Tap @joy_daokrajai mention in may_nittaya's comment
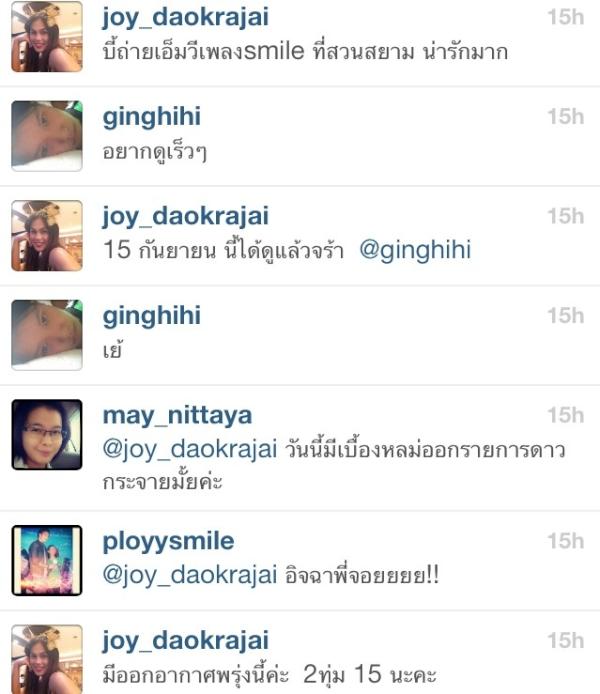The width and height of the screenshot is (600, 694). click(x=189, y=450)
